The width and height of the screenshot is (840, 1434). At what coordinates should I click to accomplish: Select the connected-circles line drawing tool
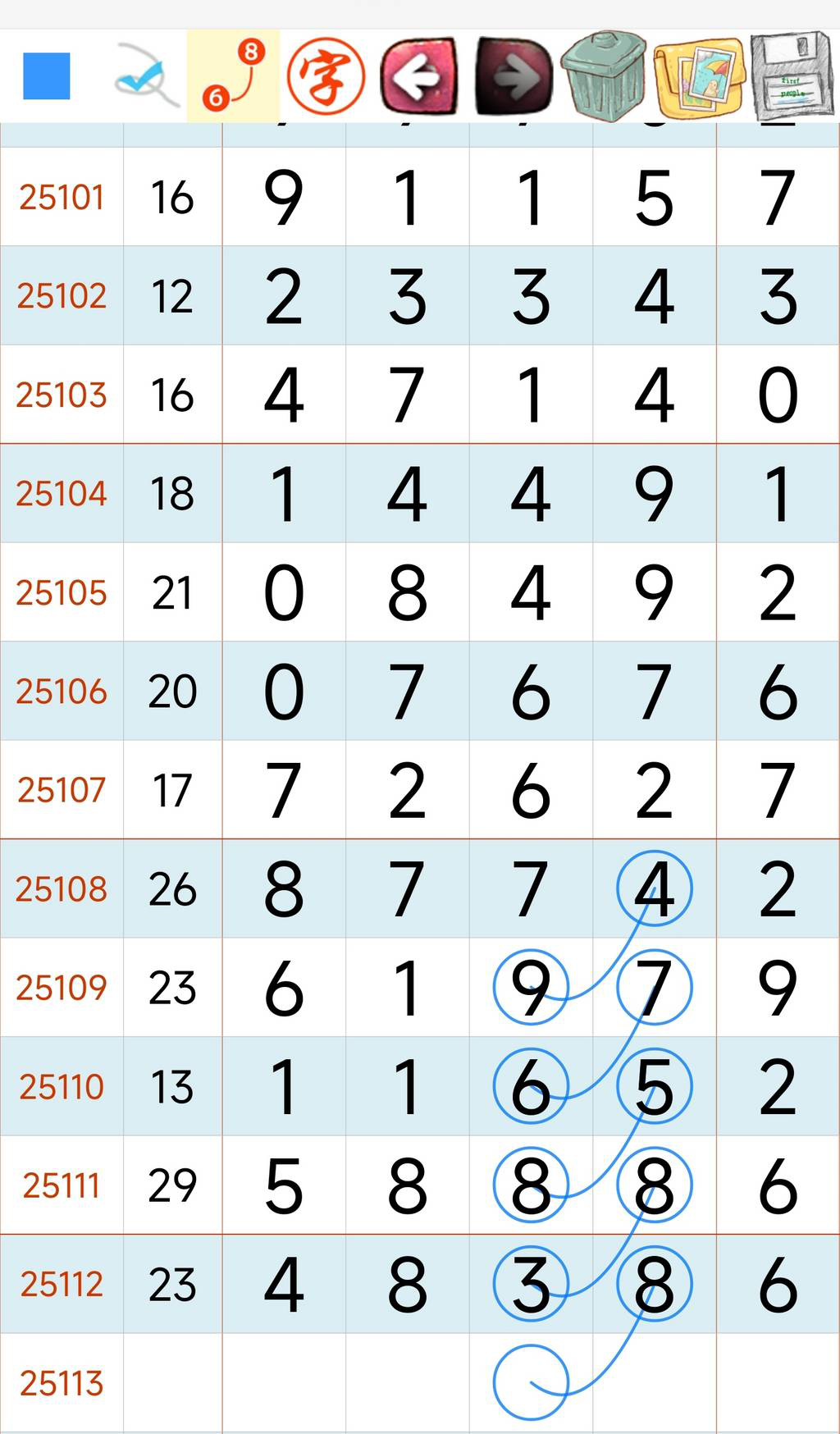coord(233,76)
